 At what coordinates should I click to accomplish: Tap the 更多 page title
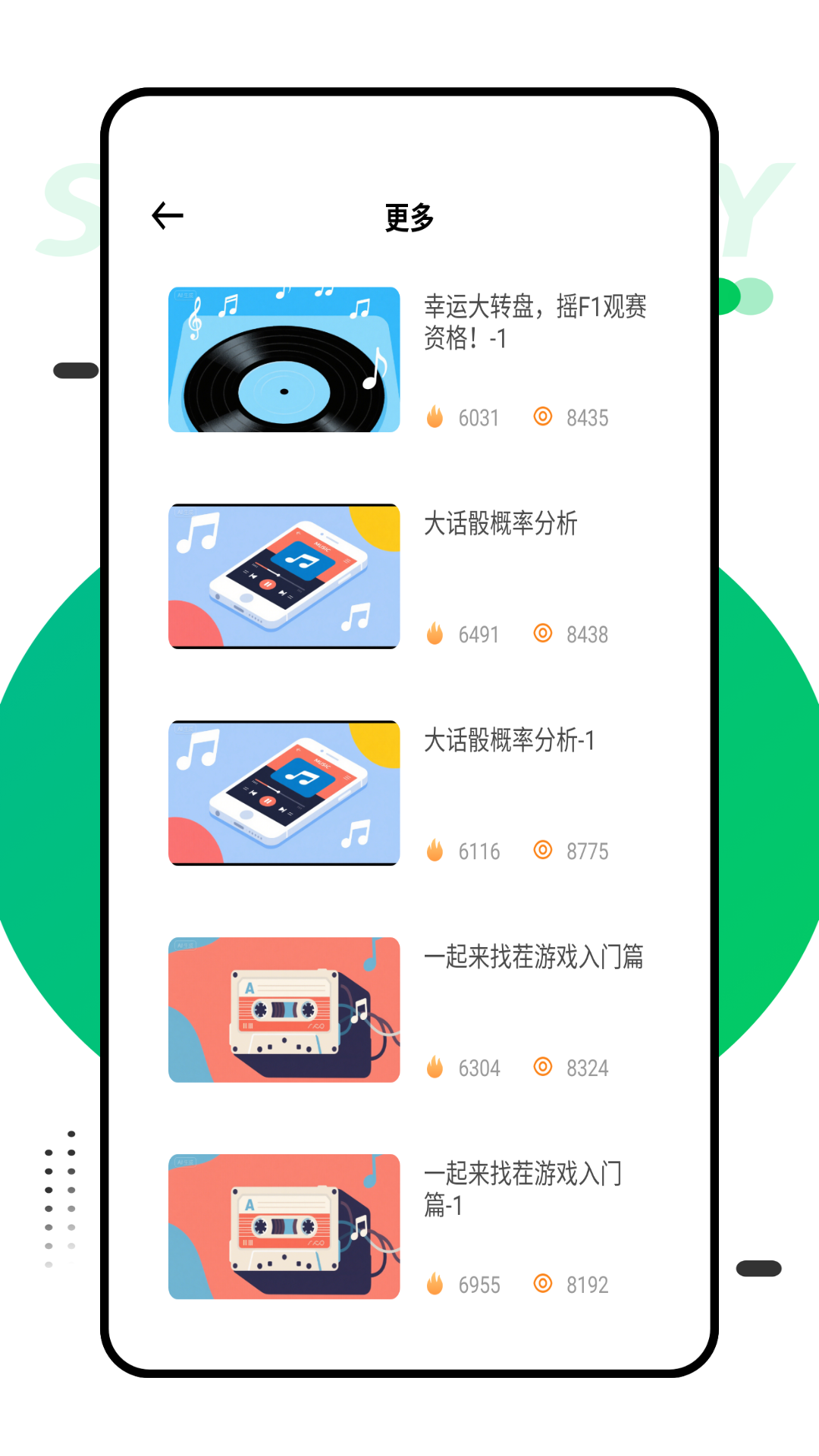click(408, 218)
